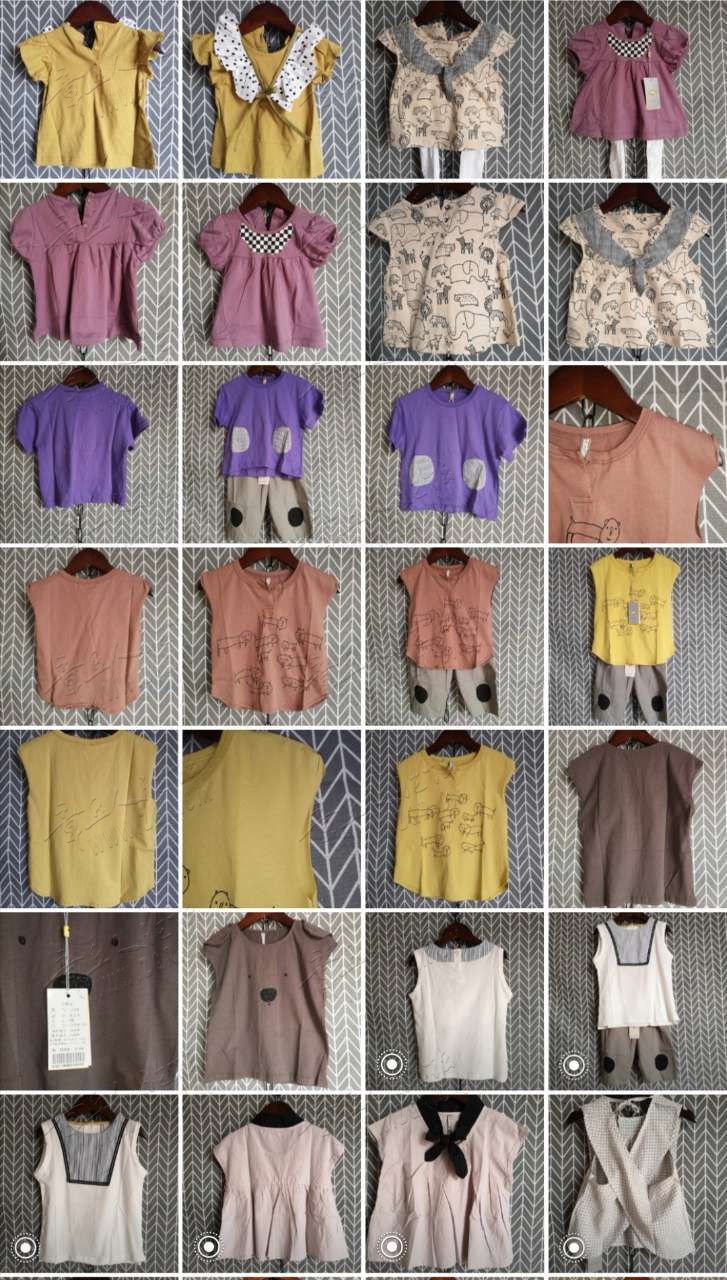
Task: Open the brown bear-face top photo
Action: [x=271, y=1000]
